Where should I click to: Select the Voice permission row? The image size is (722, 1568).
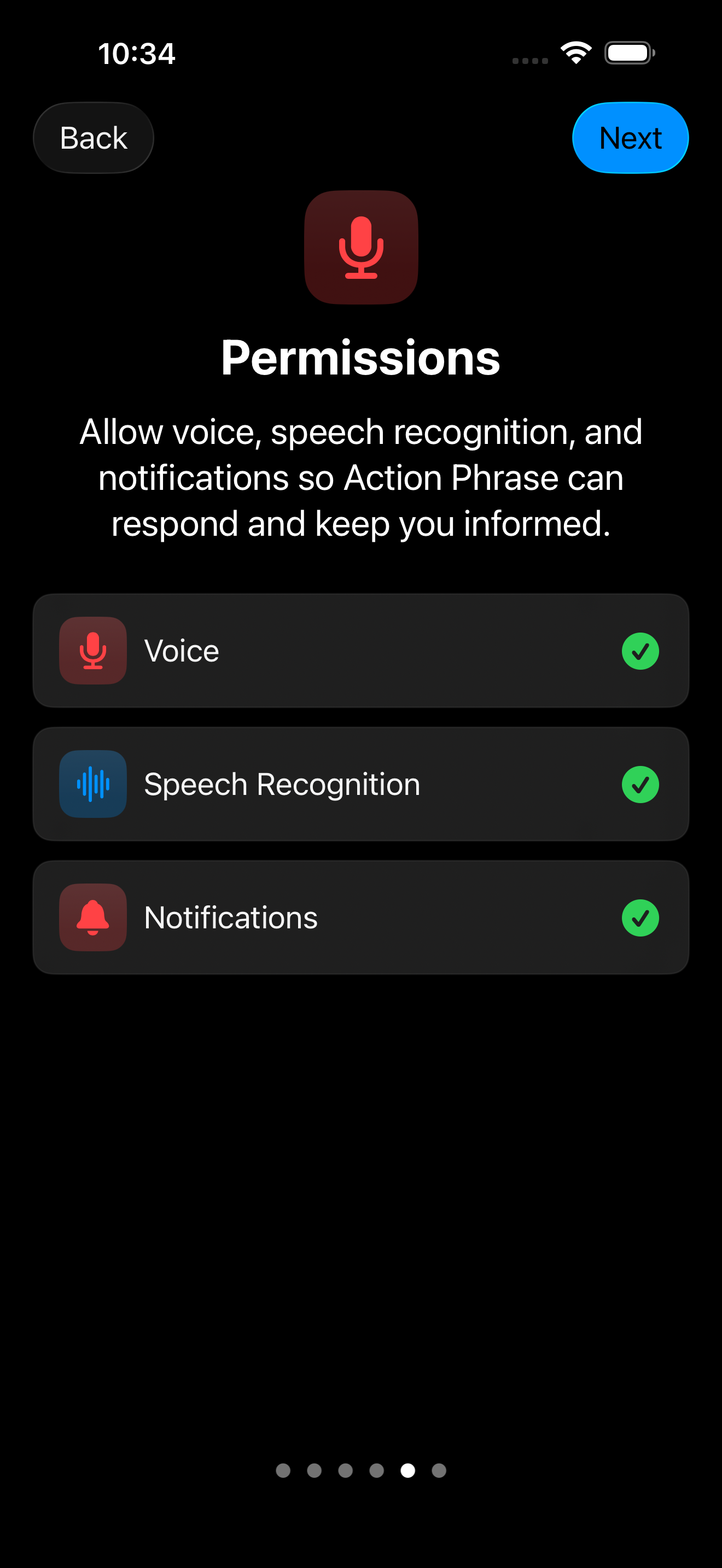[360, 650]
